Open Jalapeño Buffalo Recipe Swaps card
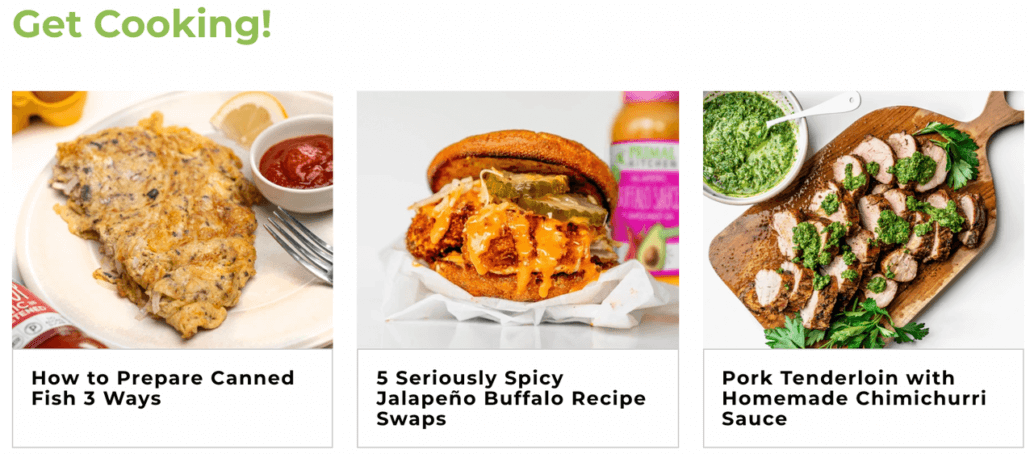 point(511,398)
